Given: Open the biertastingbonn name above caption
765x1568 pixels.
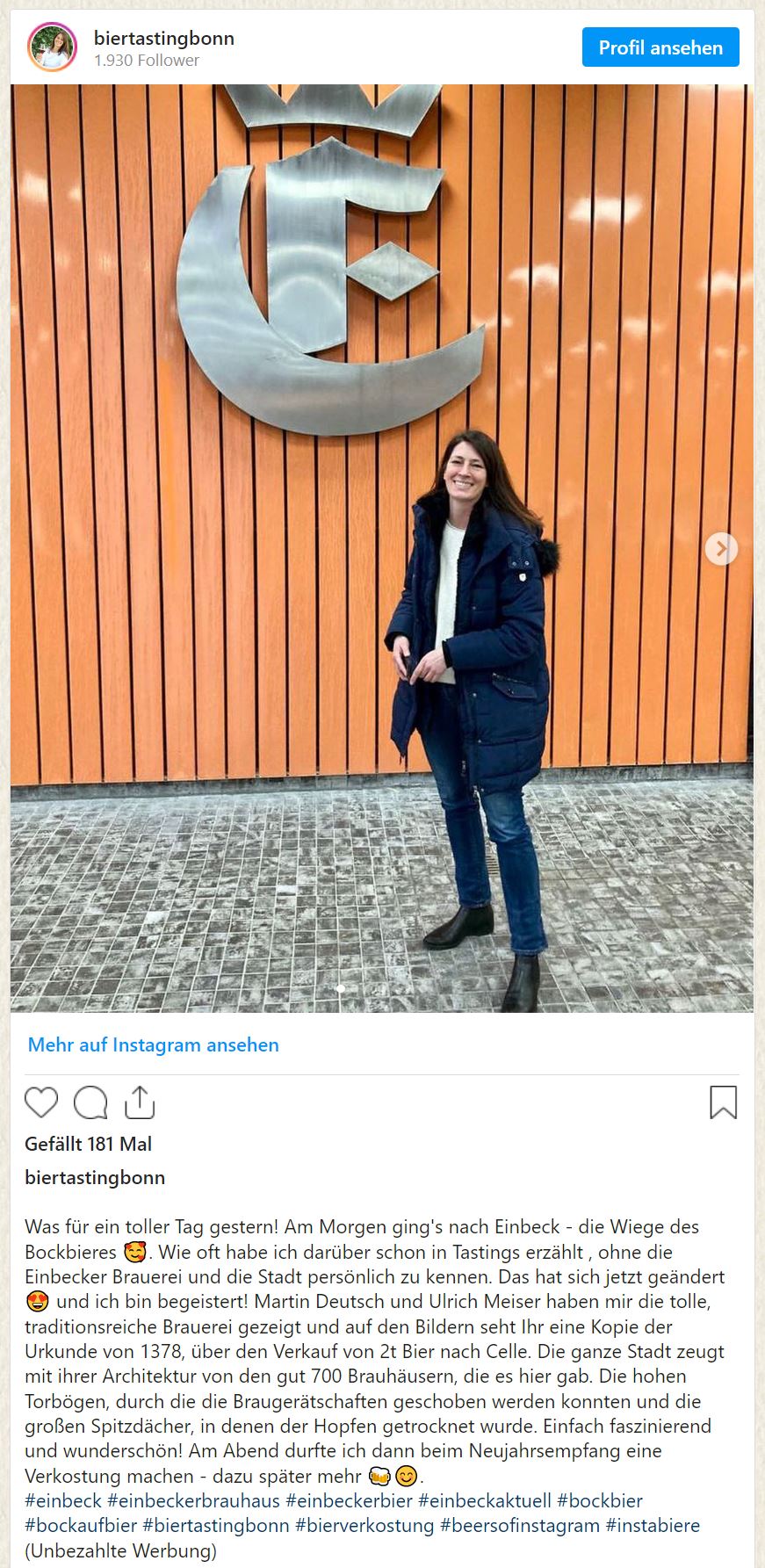Looking at the screenshot, I should click(95, 1177).
